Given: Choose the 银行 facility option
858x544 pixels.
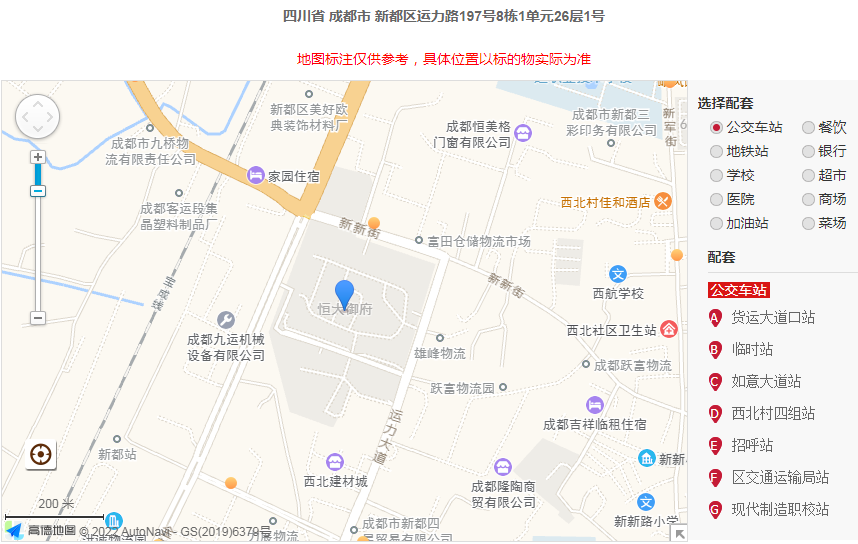Looking at the screenshot, I should pyautogui.click(x=808, y=152).
